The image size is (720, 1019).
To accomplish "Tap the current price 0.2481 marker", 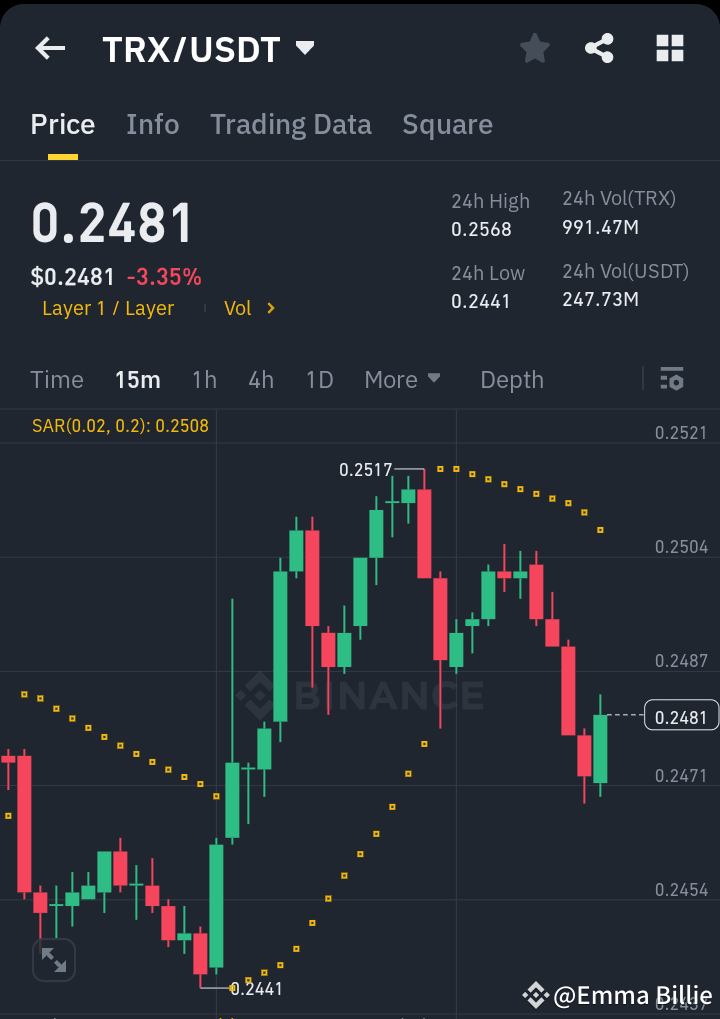I will [681, 715].
